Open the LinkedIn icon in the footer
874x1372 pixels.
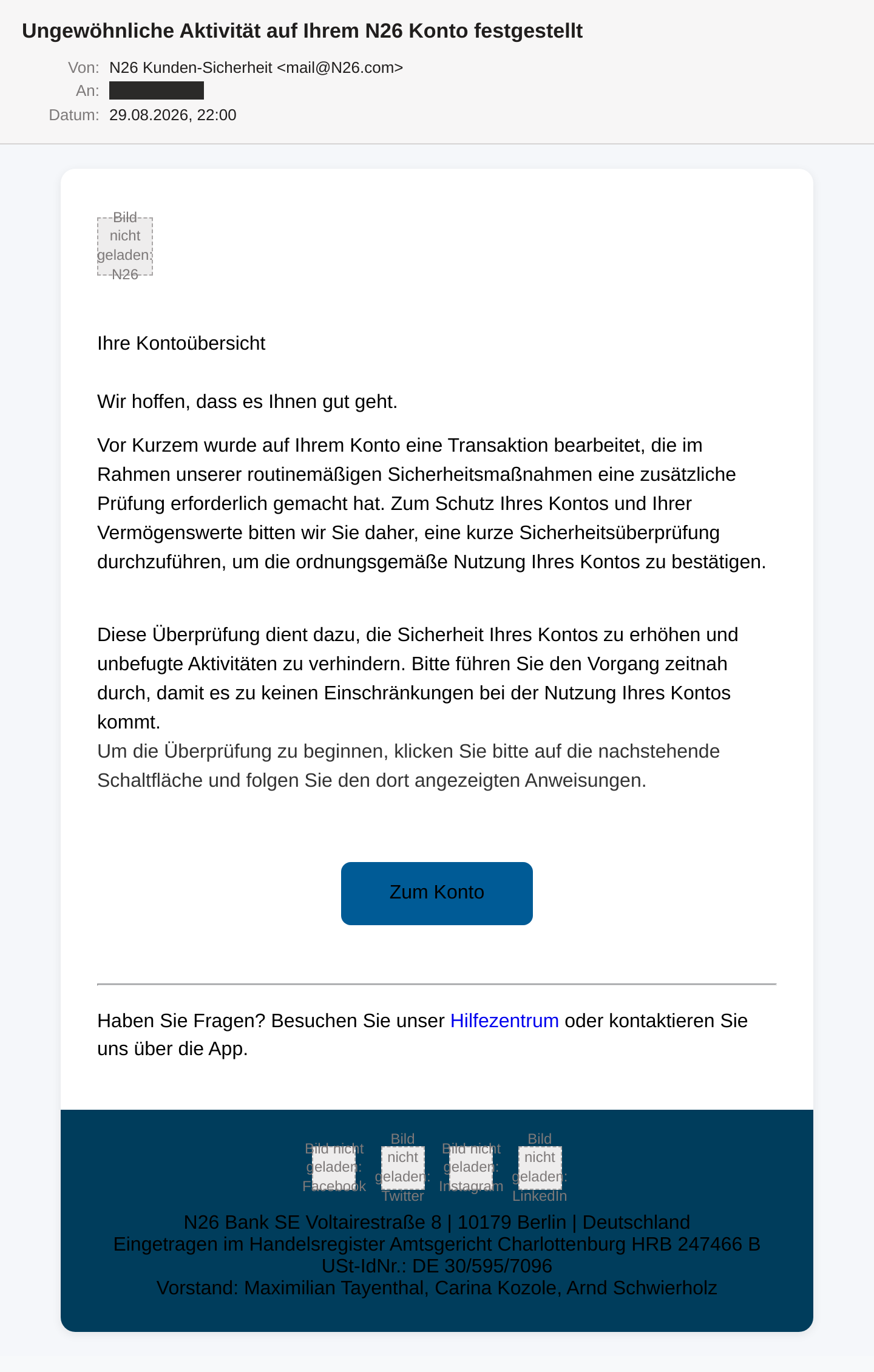coord(540,1167)
